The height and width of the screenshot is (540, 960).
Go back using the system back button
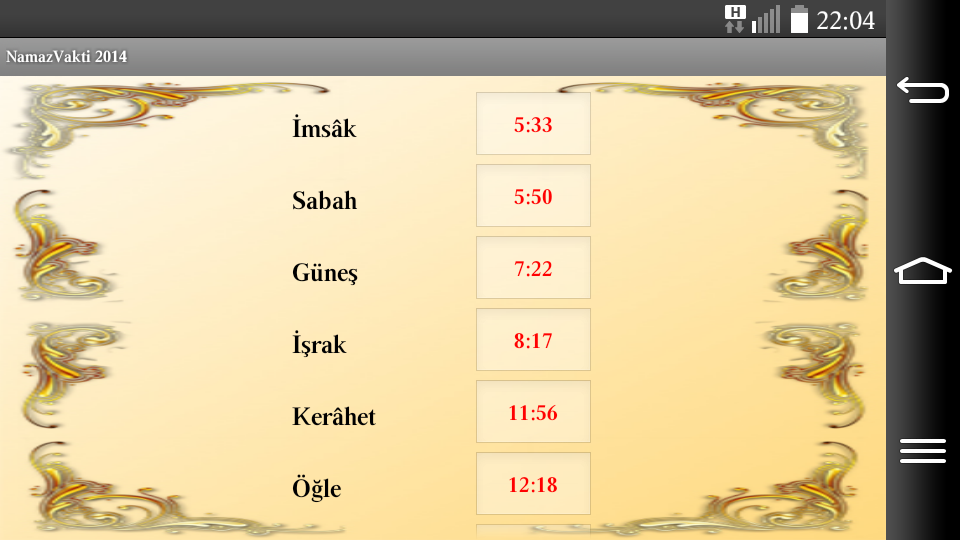(x=922, y=90)
